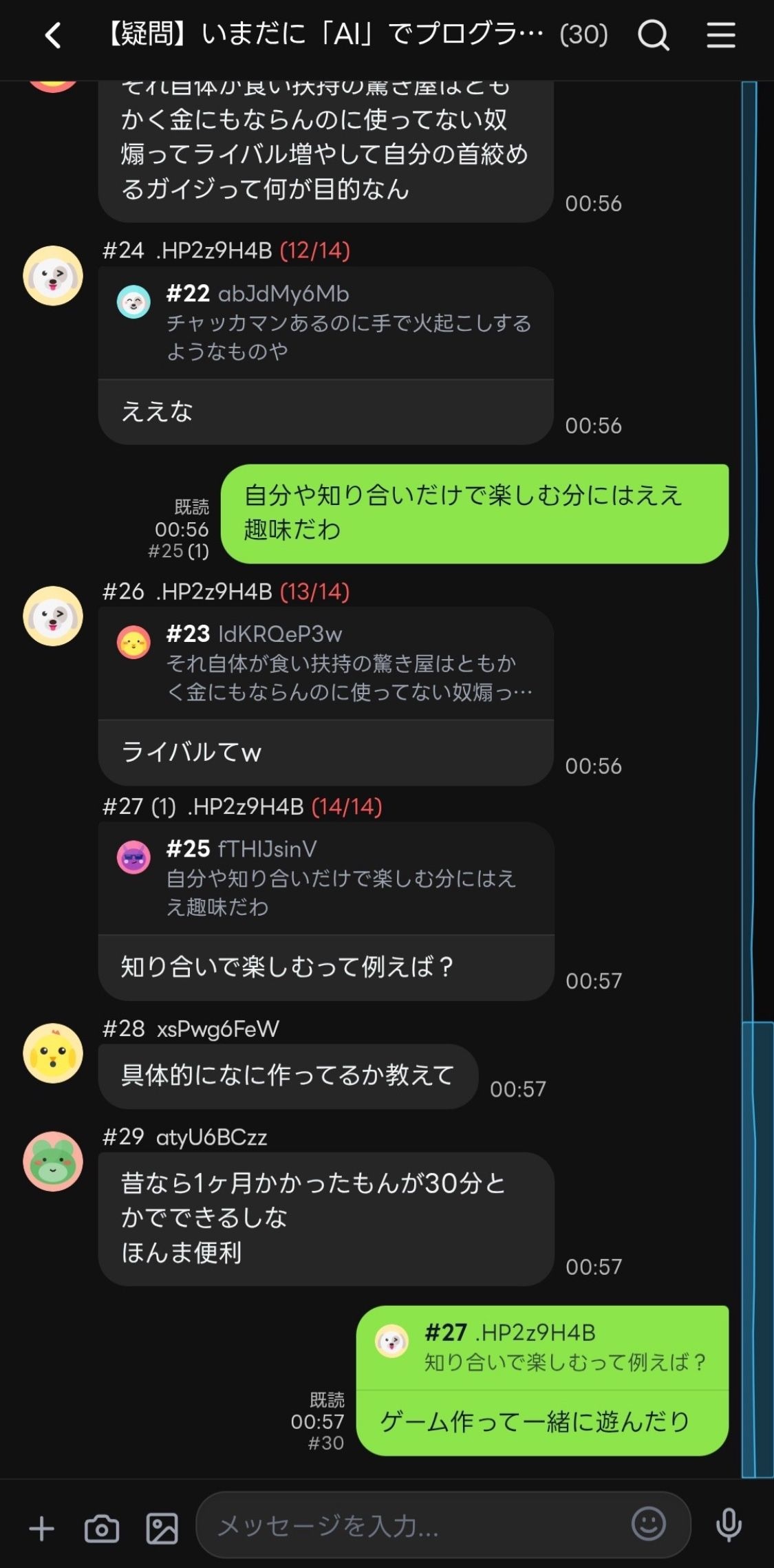Screen dimensions: 774x1568
Task: Start voice input with the microphone
Action: pyautogui.click(x=729, y=1525)
